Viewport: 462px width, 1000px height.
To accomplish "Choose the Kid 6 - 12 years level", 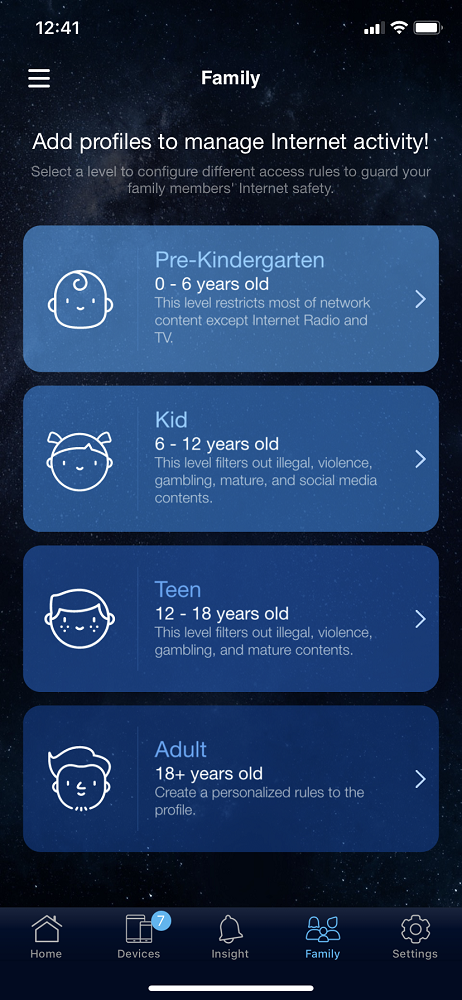I will (231, 459).
